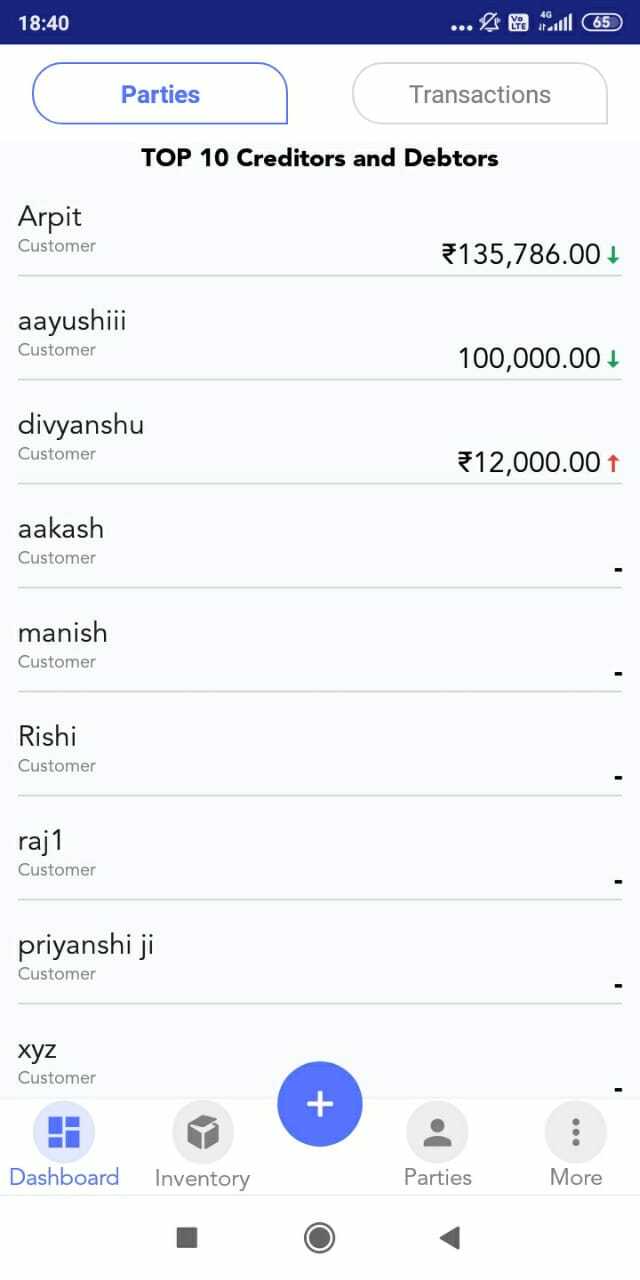Screen dimensions: 640x1280
Task: Switch to the Transactions tab
Action: [479, 94]
